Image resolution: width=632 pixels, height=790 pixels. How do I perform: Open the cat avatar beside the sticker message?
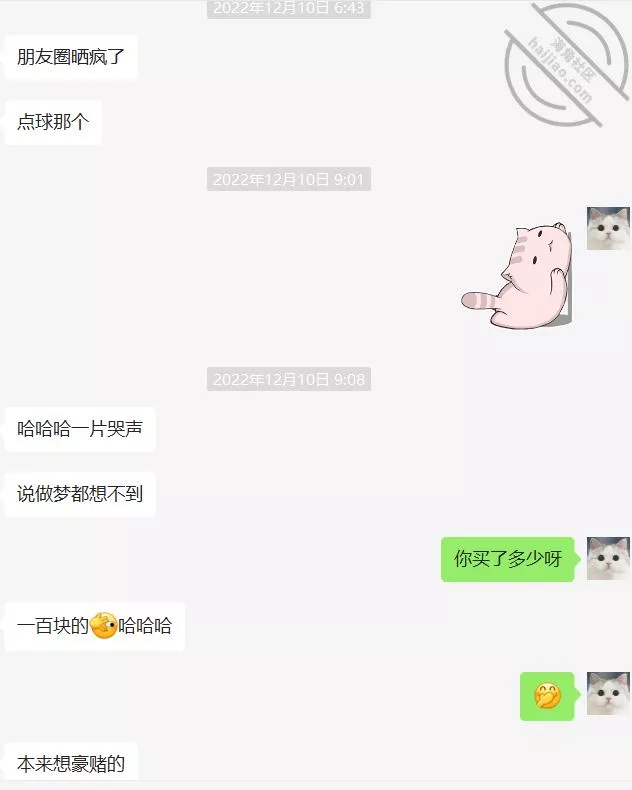click(x=608, y=229)
